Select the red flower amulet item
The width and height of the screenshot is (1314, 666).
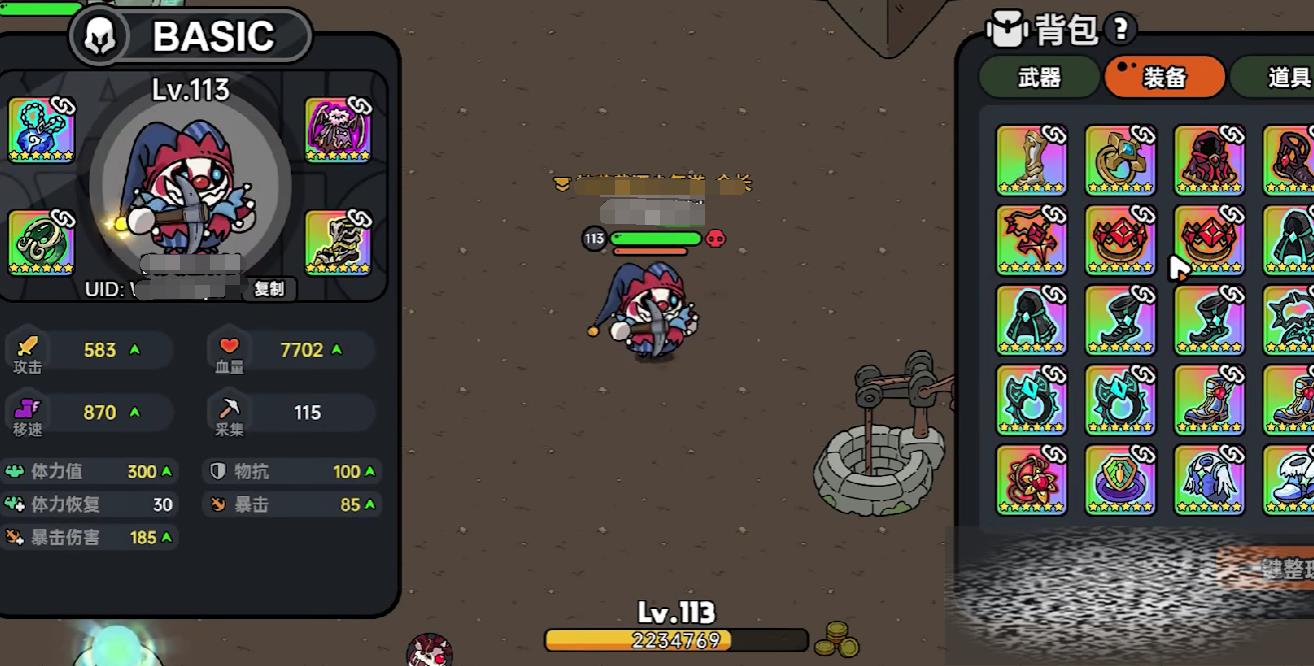click(1031, 480)
